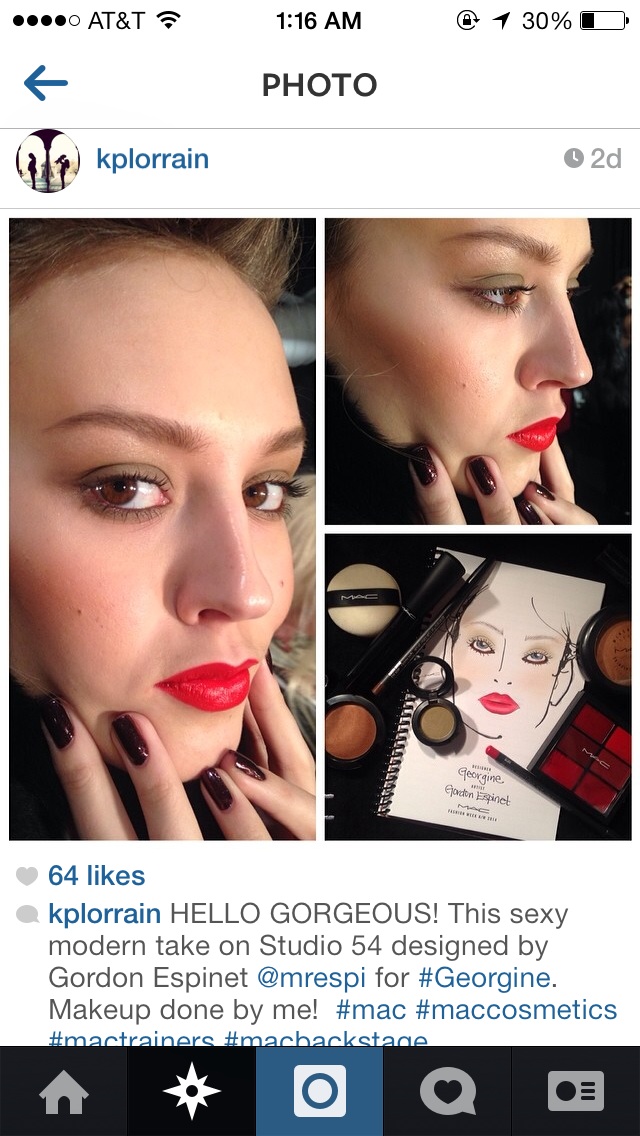
Task: Open the makeup photo collage
Action: tap(320, 529)
